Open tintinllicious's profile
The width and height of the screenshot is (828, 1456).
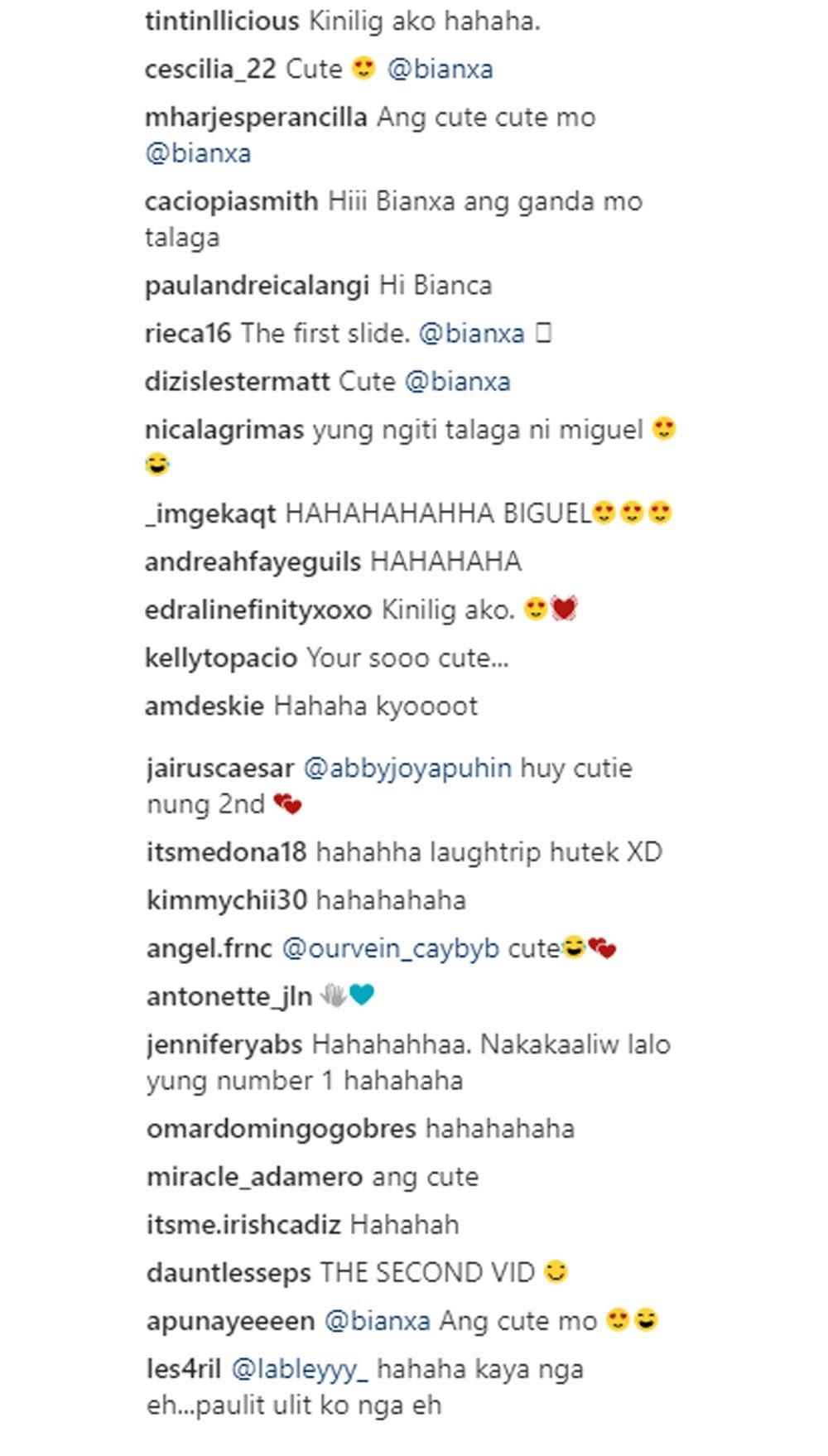221,22
